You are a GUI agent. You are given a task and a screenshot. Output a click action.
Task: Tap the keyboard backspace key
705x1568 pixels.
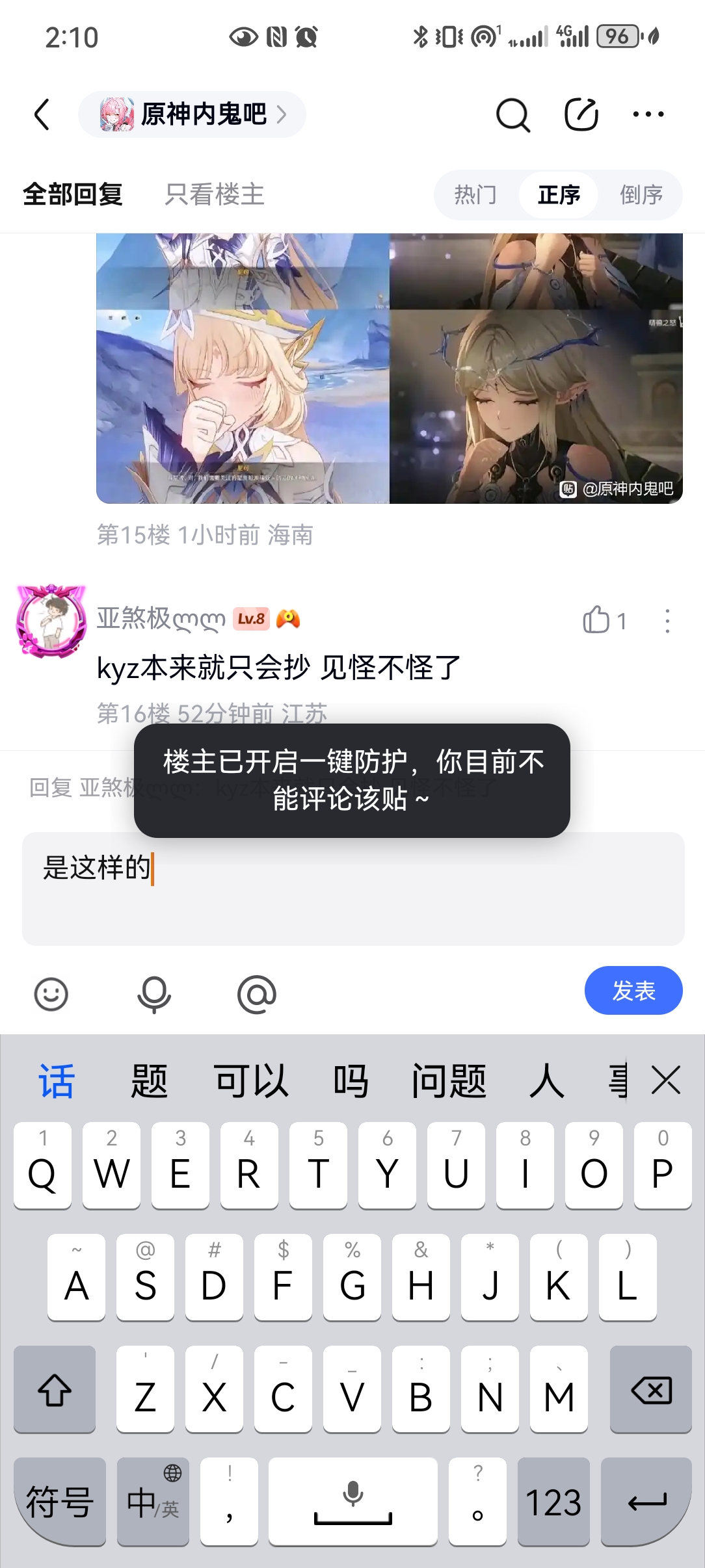coord(650,1389)
